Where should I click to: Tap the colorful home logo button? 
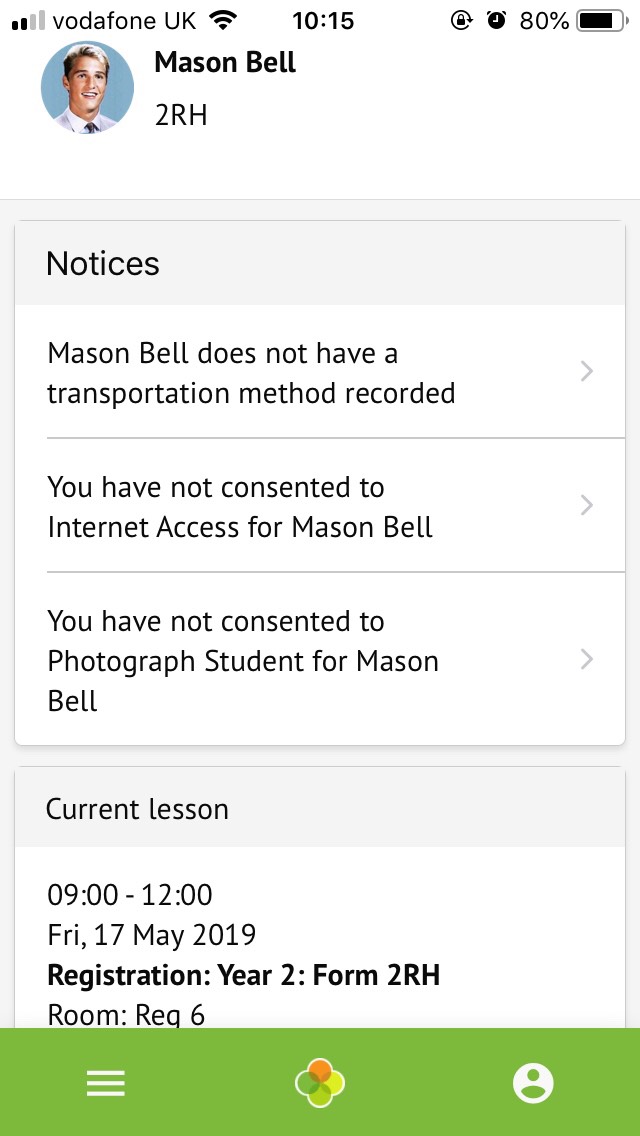pos(320,1083)
